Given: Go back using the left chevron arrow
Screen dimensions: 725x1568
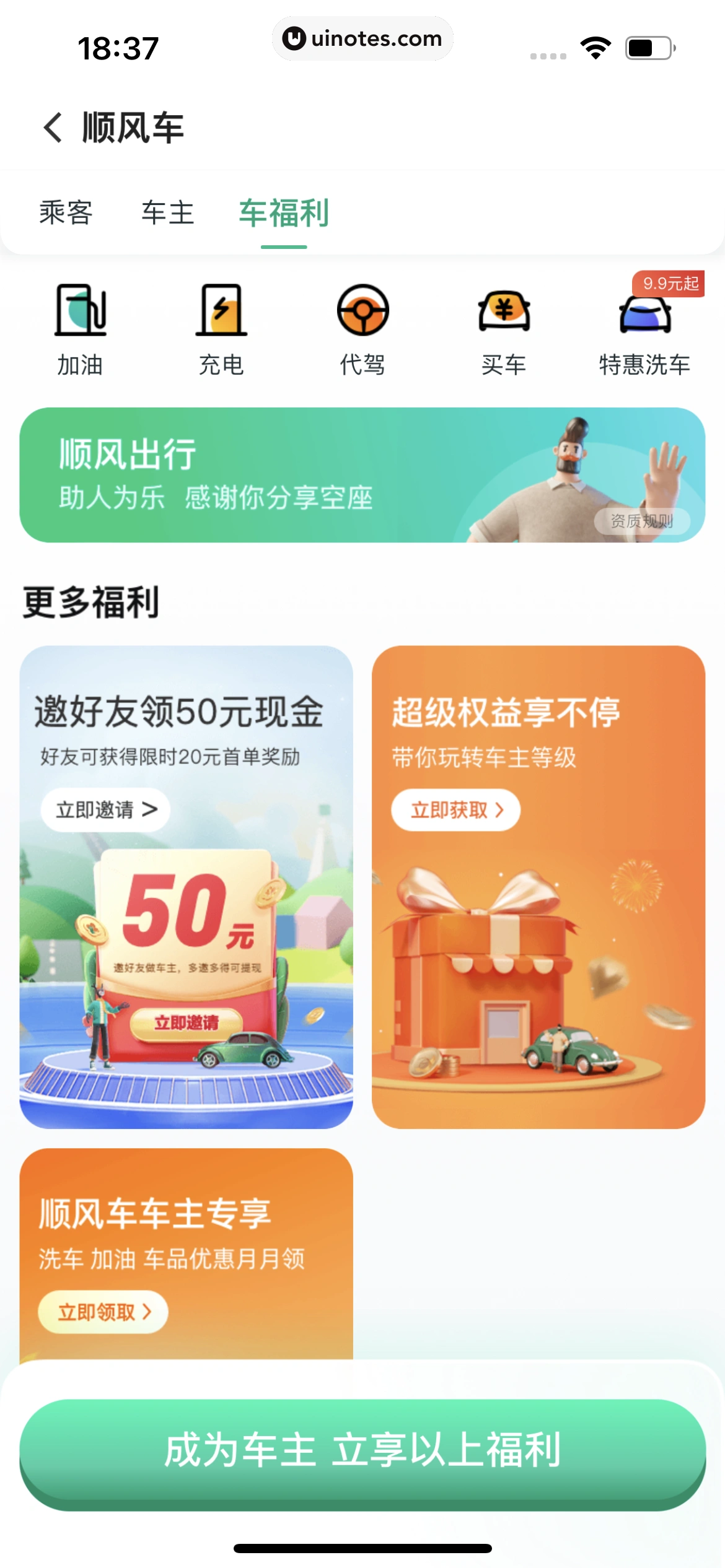Looking at the screenshot, I should click(52, 128).
